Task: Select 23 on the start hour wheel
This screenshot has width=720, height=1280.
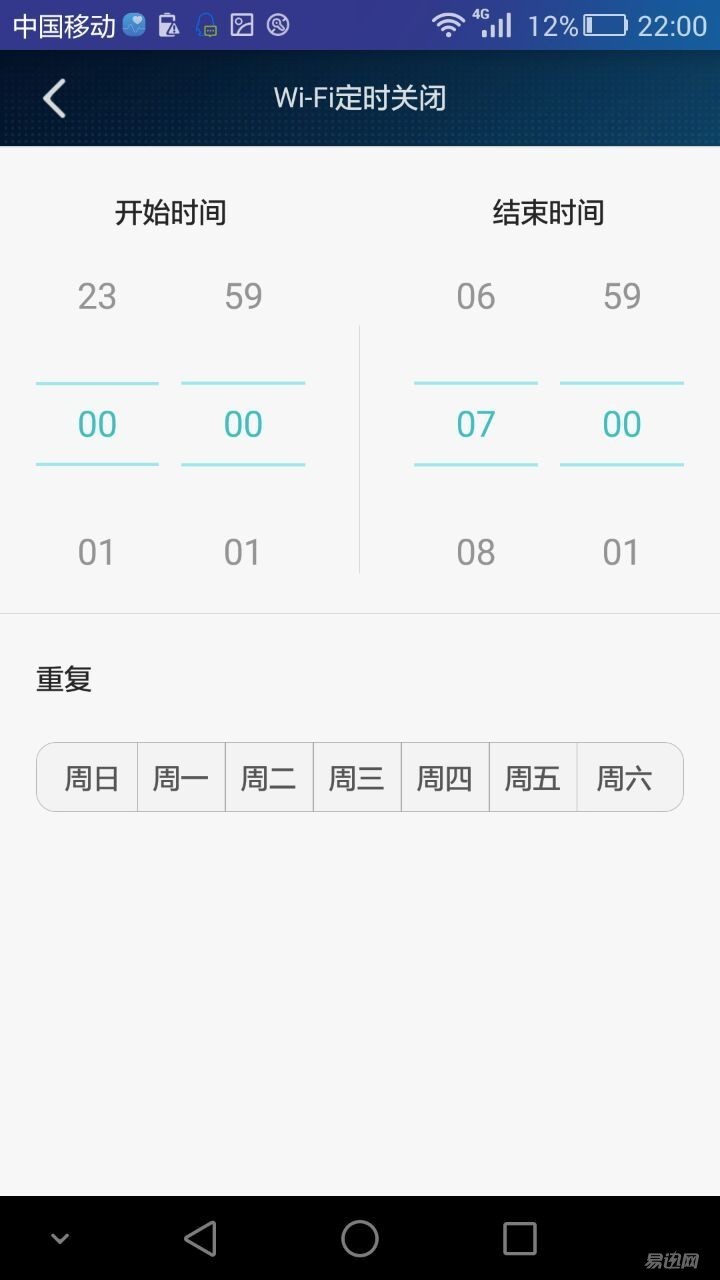Action: pyautogui.click(x=96, y=296)
